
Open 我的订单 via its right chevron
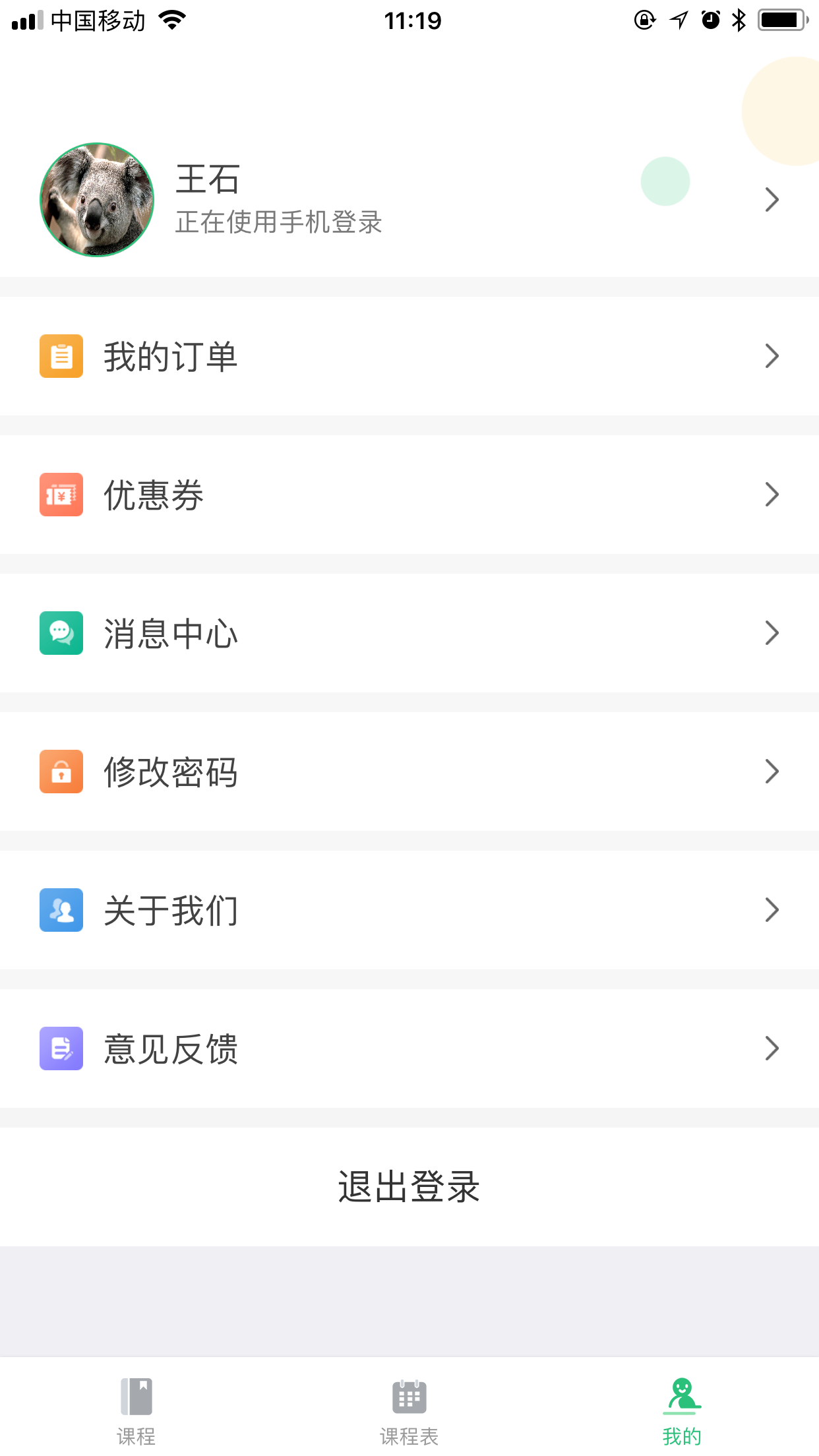(x=772, y=355)
